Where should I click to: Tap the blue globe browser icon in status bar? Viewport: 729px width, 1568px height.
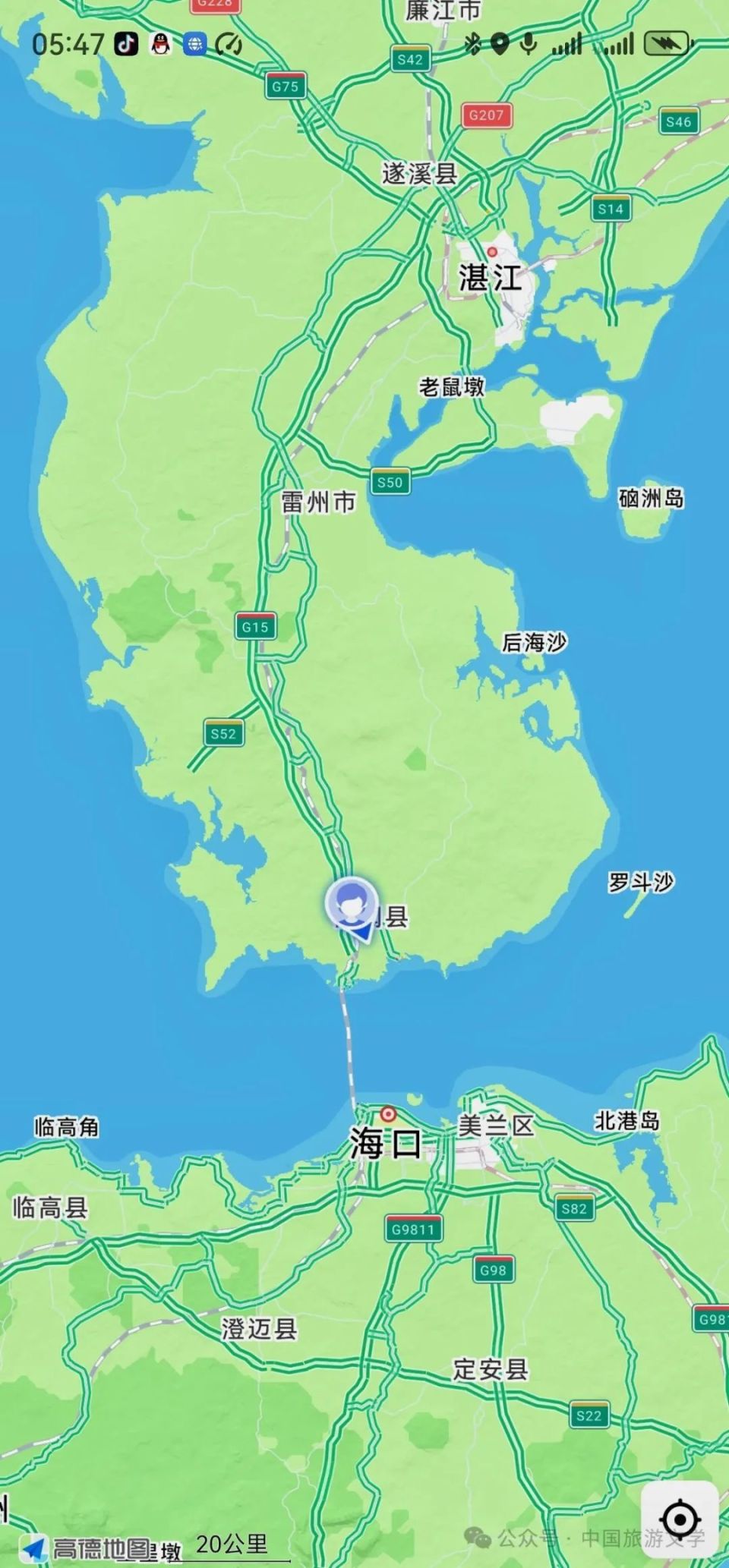coord(195,45)
